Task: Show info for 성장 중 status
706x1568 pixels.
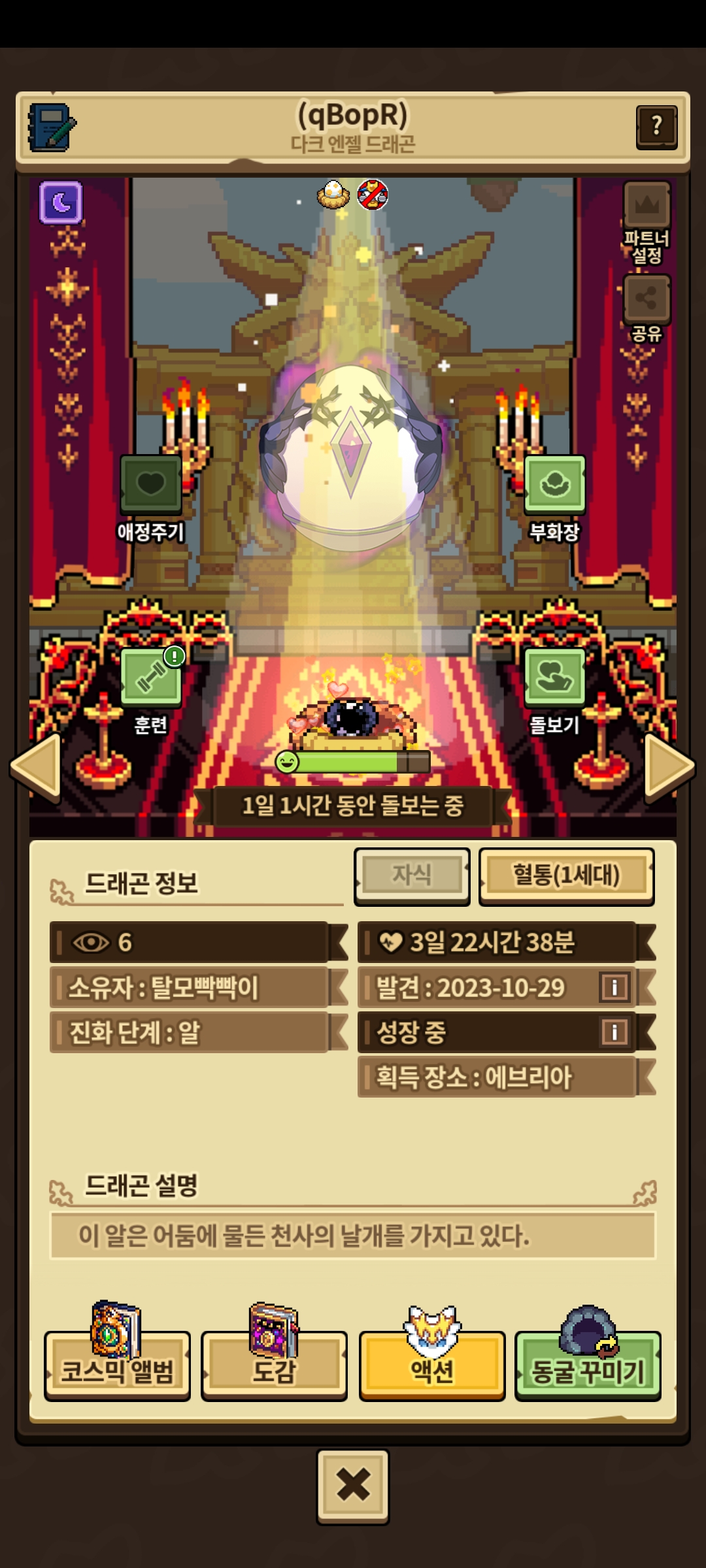Action: click(x=614, y=1032)
